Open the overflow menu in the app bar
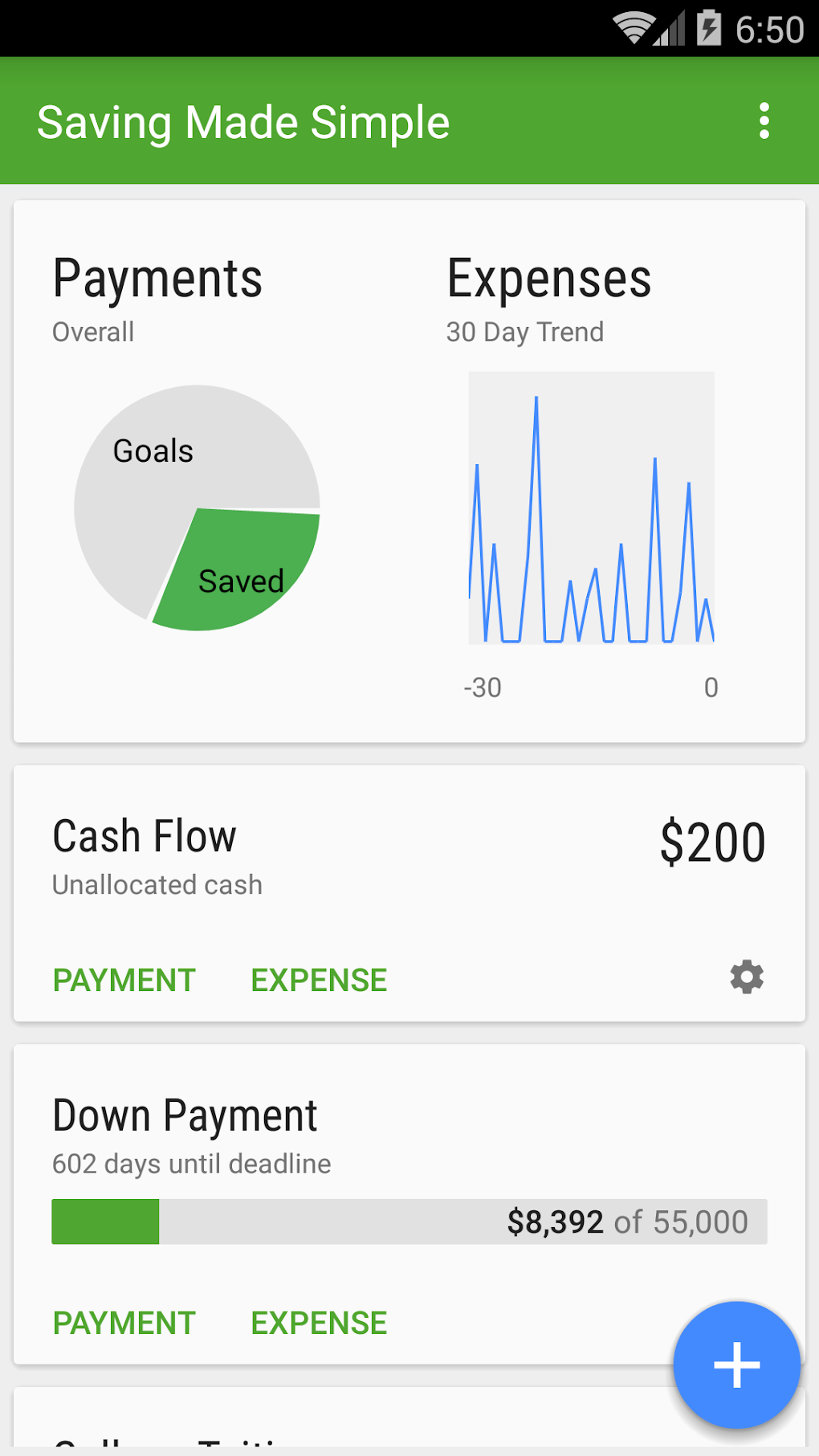This screenshot has height=1456, width=819. click(x=764, y=121)
